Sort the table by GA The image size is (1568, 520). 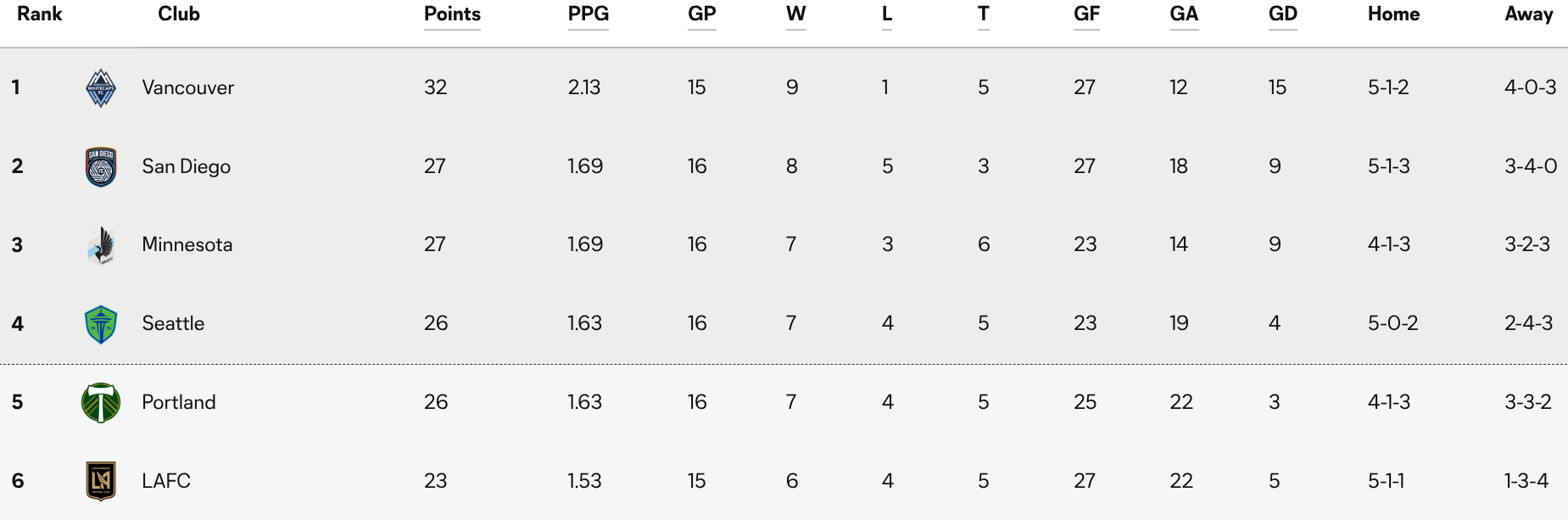pyautogui.click(x=1184, y=14)
